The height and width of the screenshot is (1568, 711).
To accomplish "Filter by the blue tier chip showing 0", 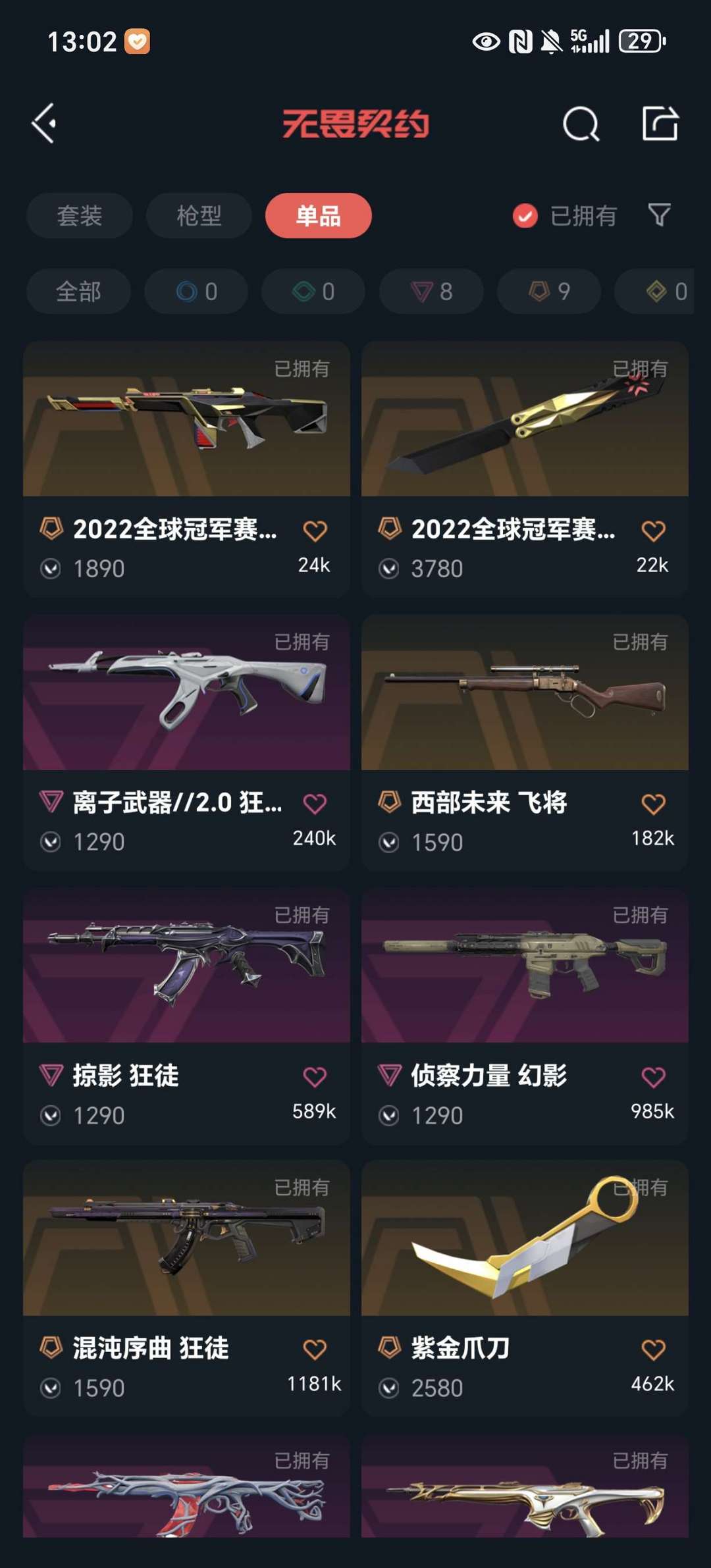I will click(196, 291).
